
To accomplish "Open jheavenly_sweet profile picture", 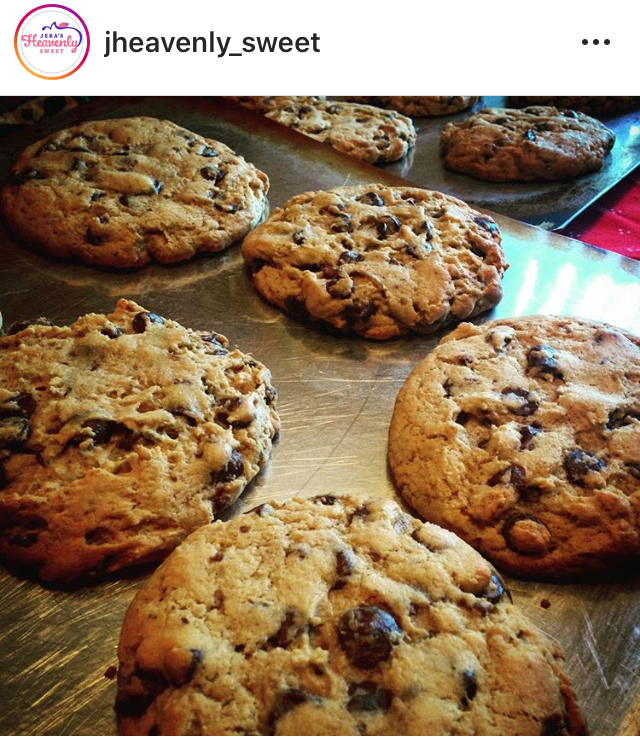I will (x=52, y=42).
